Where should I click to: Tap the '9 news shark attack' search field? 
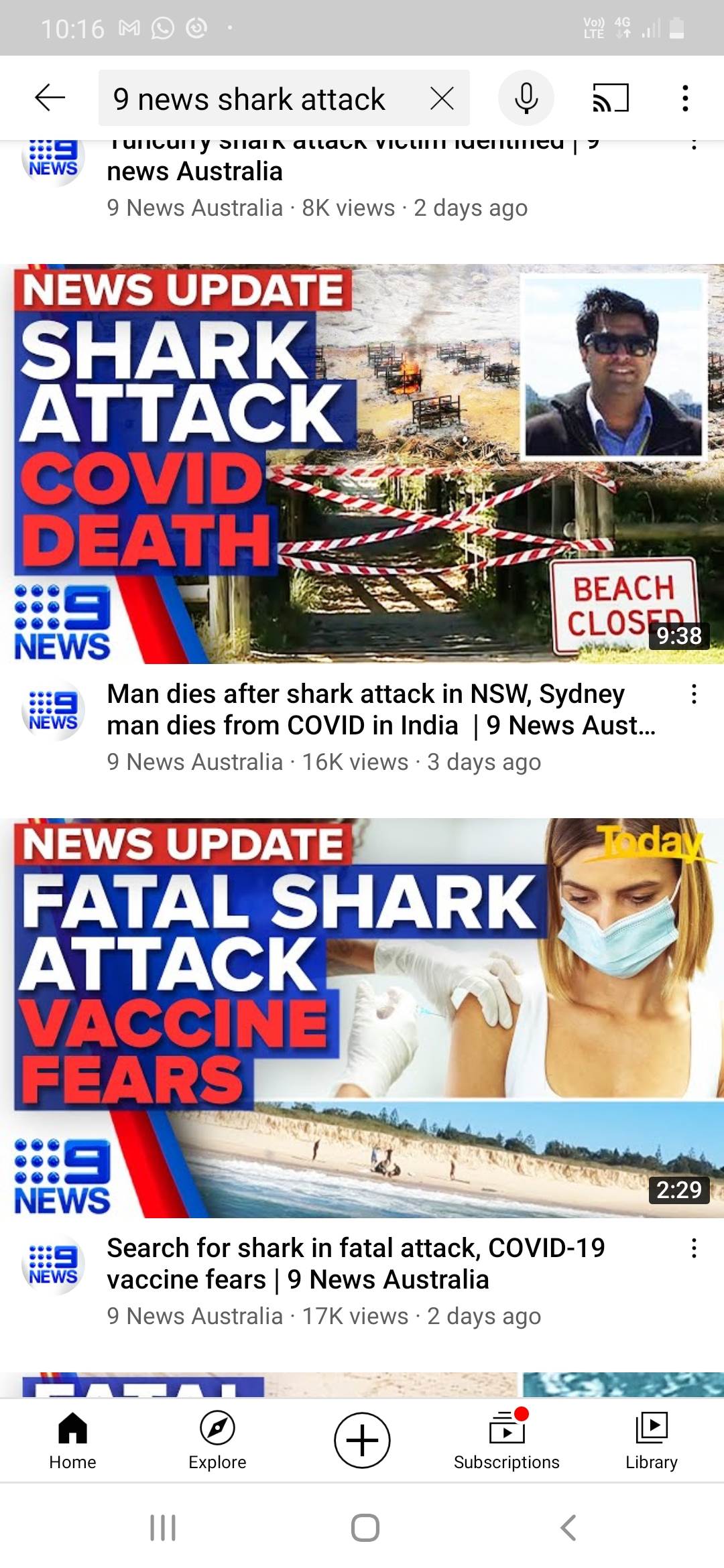coord(261,99)
